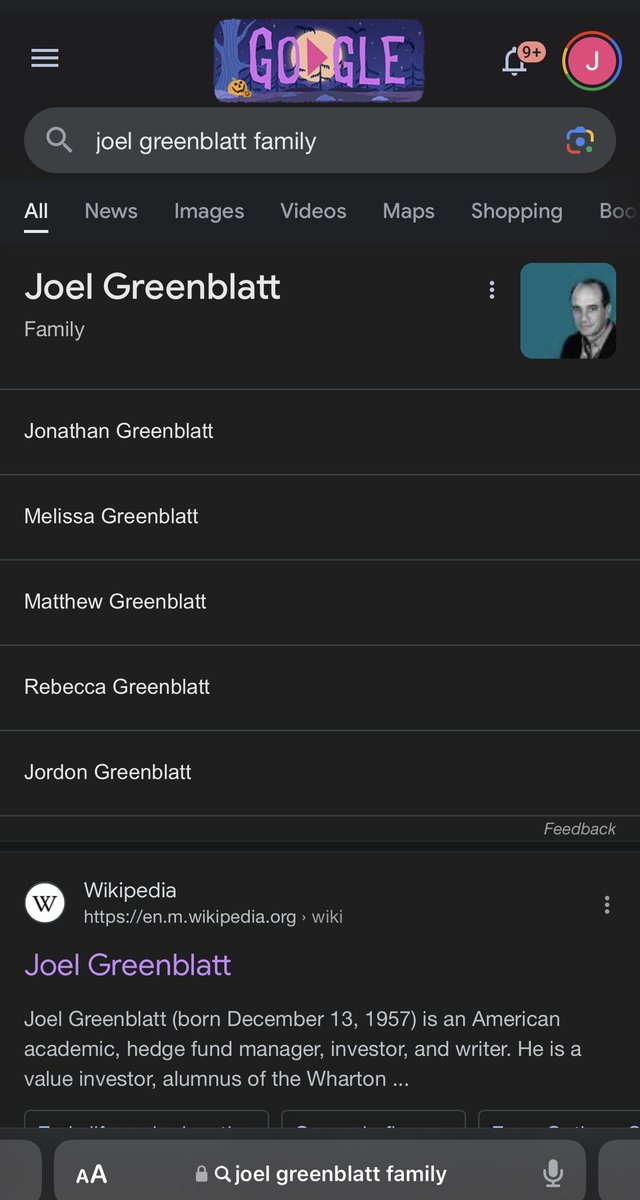The image size is (640, 1200).
Task: Choose Jordon Greenblatt in the list
Action: click(108, 772)
